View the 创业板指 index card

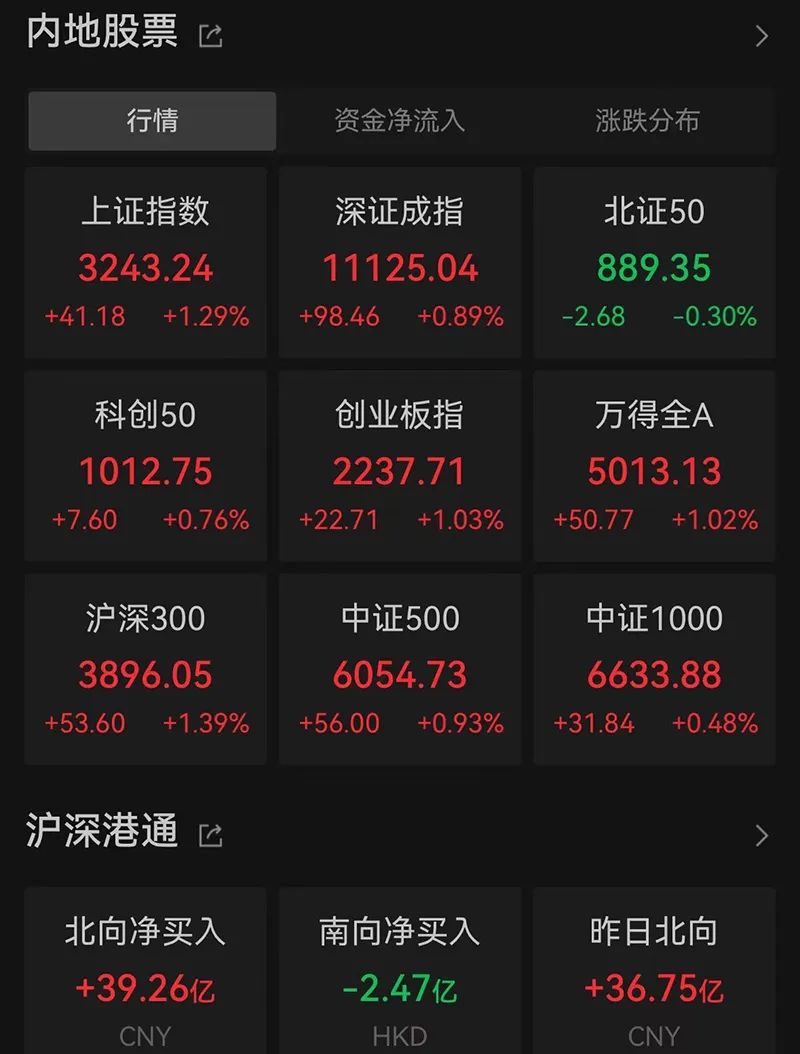(x=400, y=466)
